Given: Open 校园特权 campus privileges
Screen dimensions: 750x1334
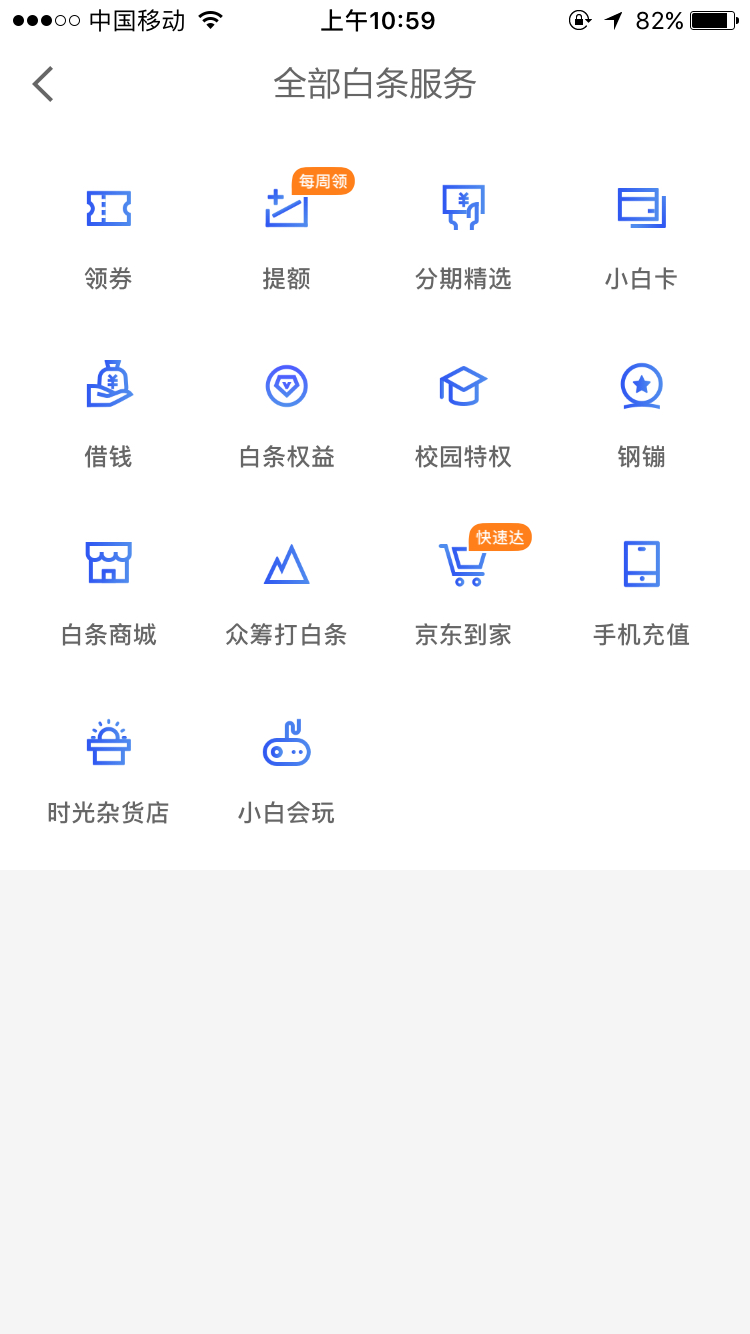Looking at the screenshot, I should 463,413.
